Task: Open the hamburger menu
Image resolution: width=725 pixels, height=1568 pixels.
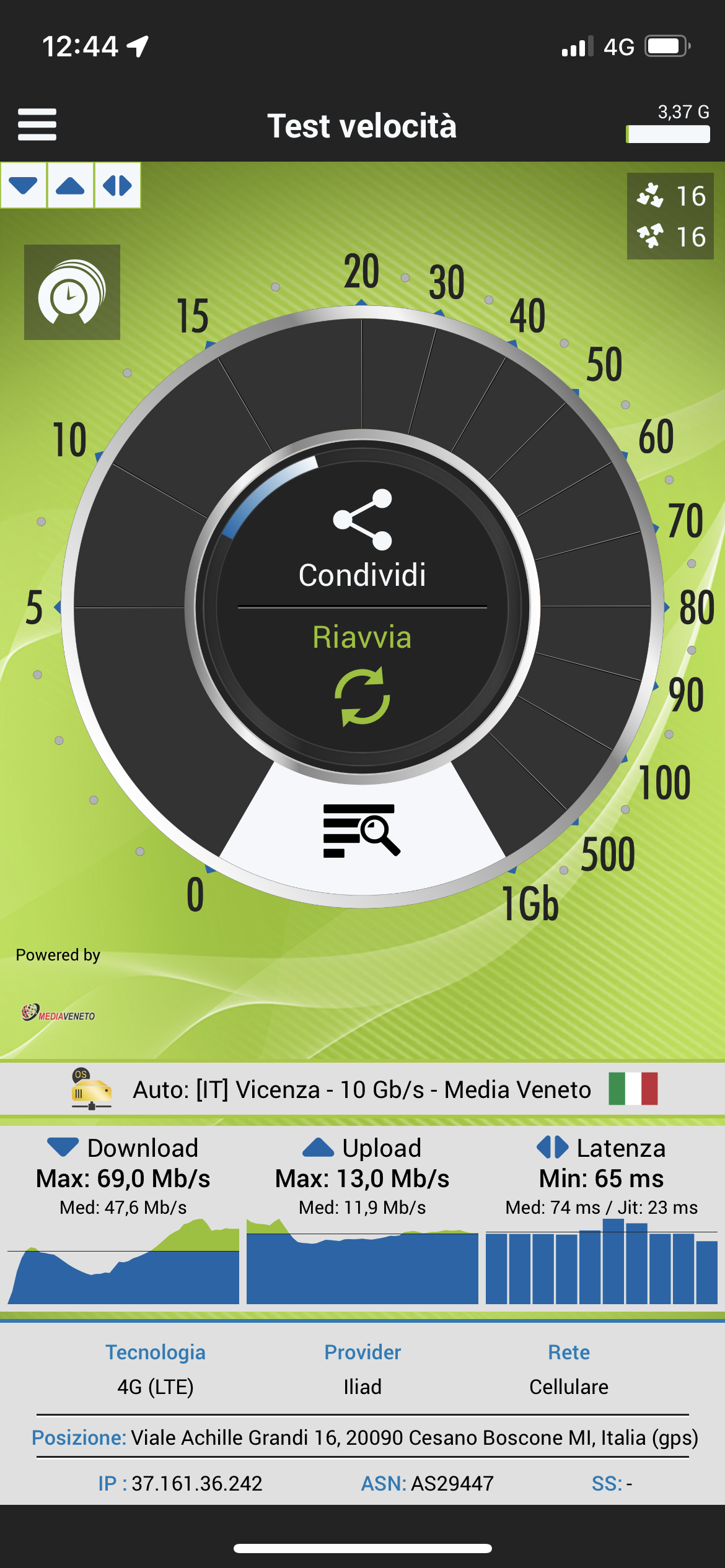Action: click(37, 124)
